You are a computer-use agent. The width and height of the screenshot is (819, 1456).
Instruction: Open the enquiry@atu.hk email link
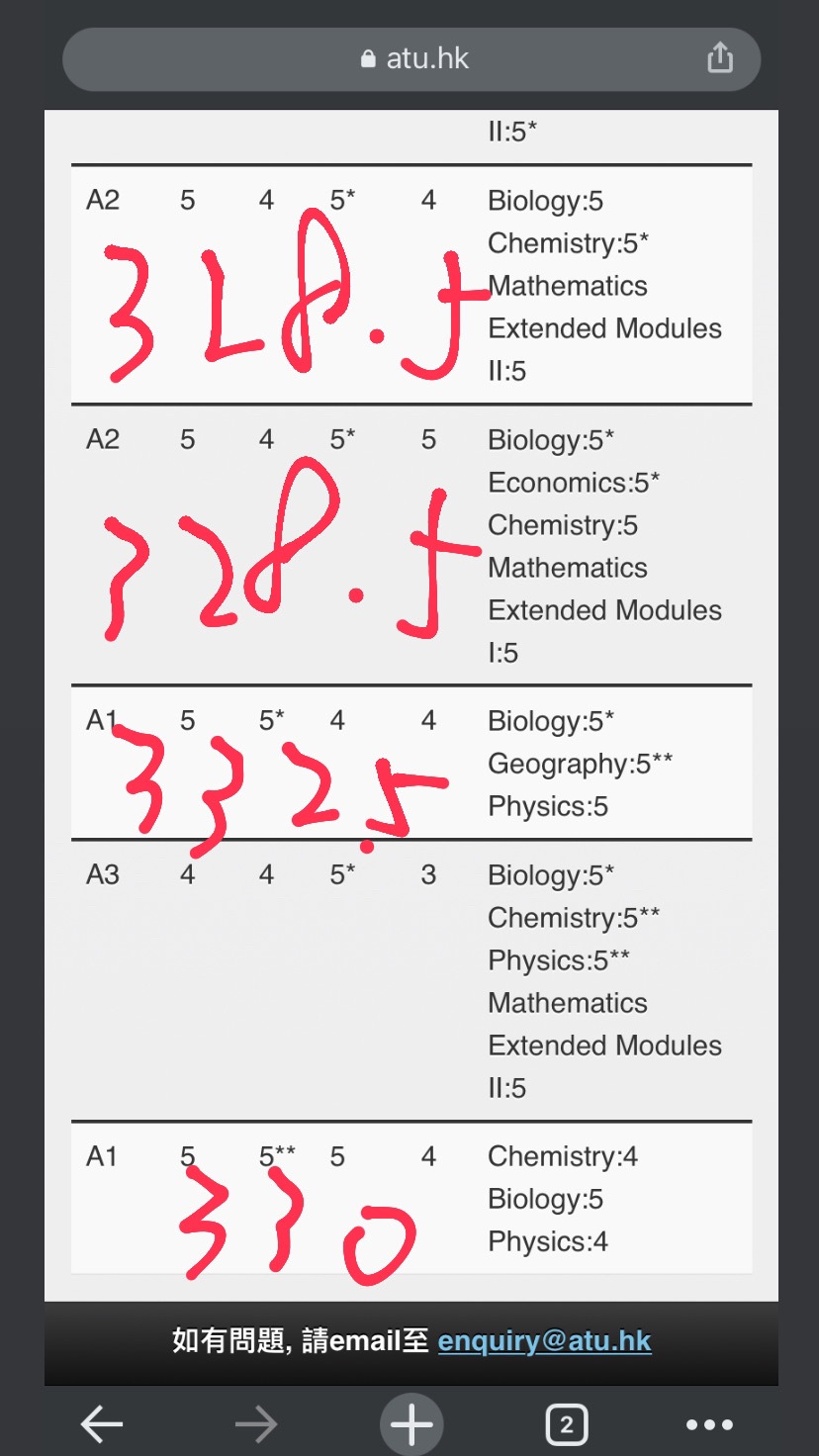(545, 1341)
